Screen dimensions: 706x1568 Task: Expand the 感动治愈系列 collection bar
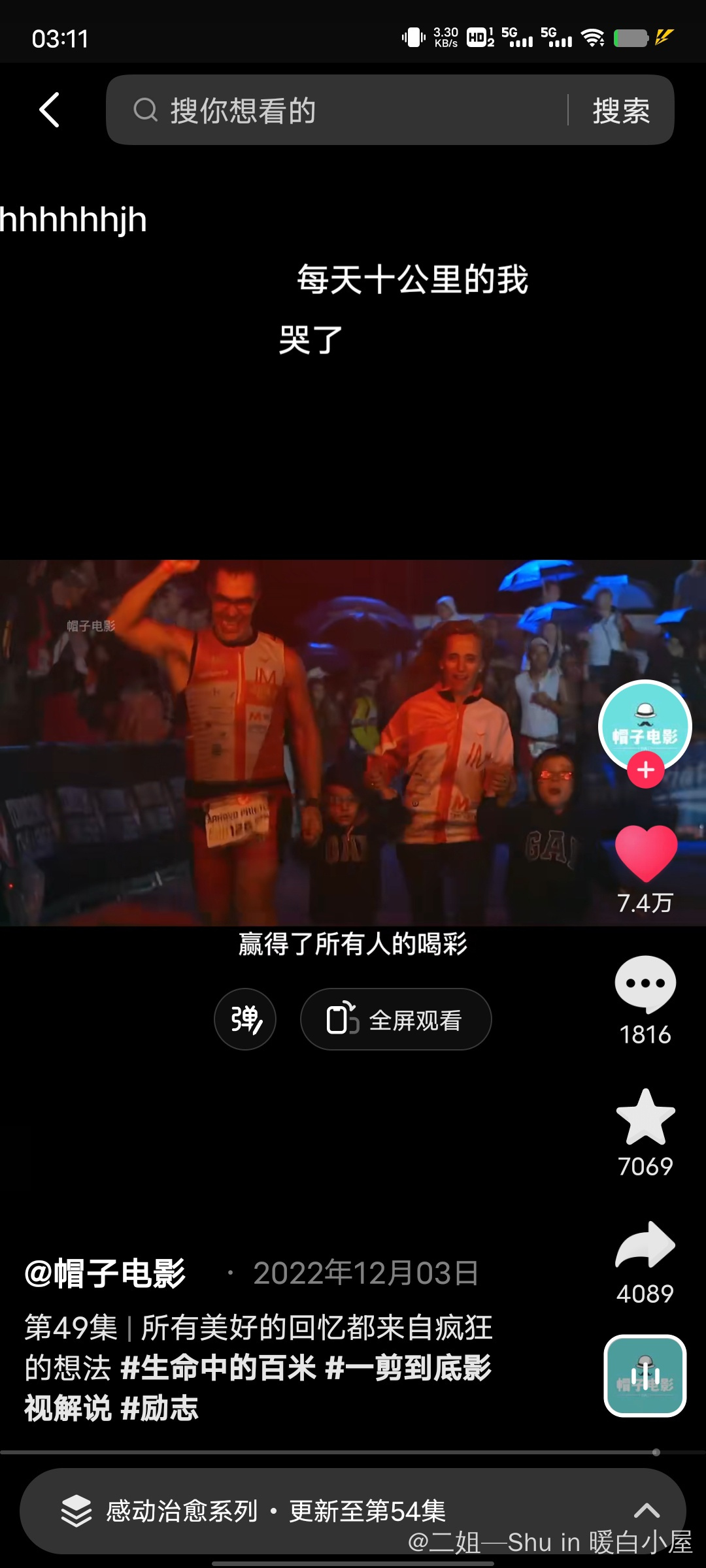(353, 1511)
